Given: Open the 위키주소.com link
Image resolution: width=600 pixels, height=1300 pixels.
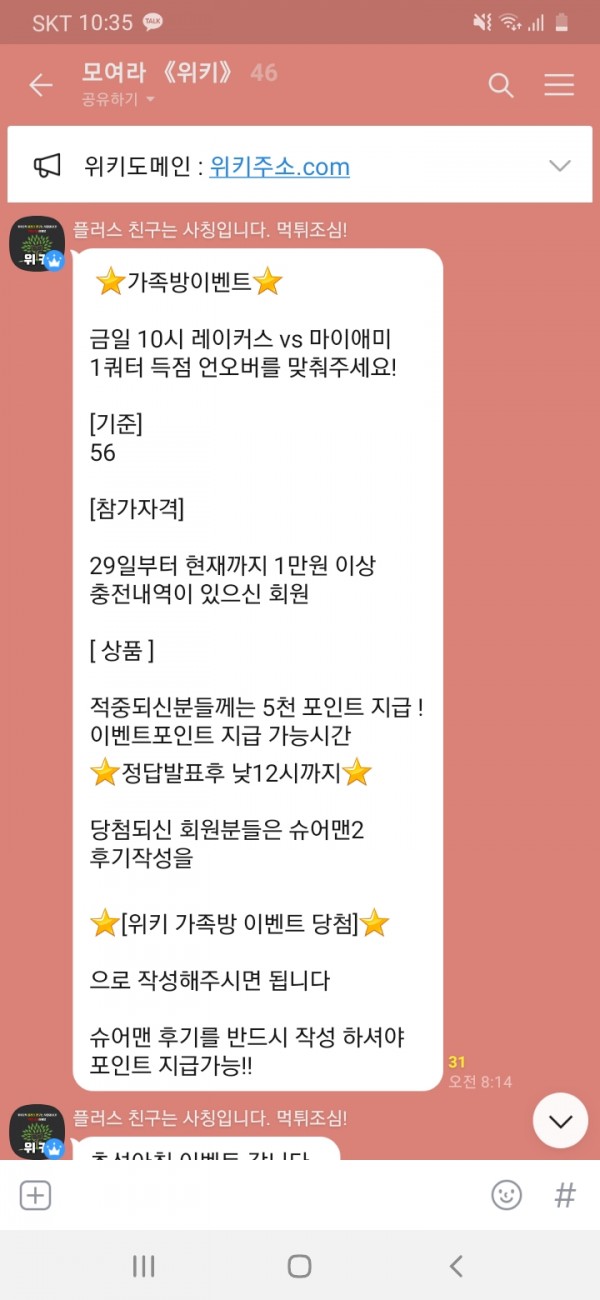Looking at the screenshot, I should pyautogui.click(x=279, y=166).
